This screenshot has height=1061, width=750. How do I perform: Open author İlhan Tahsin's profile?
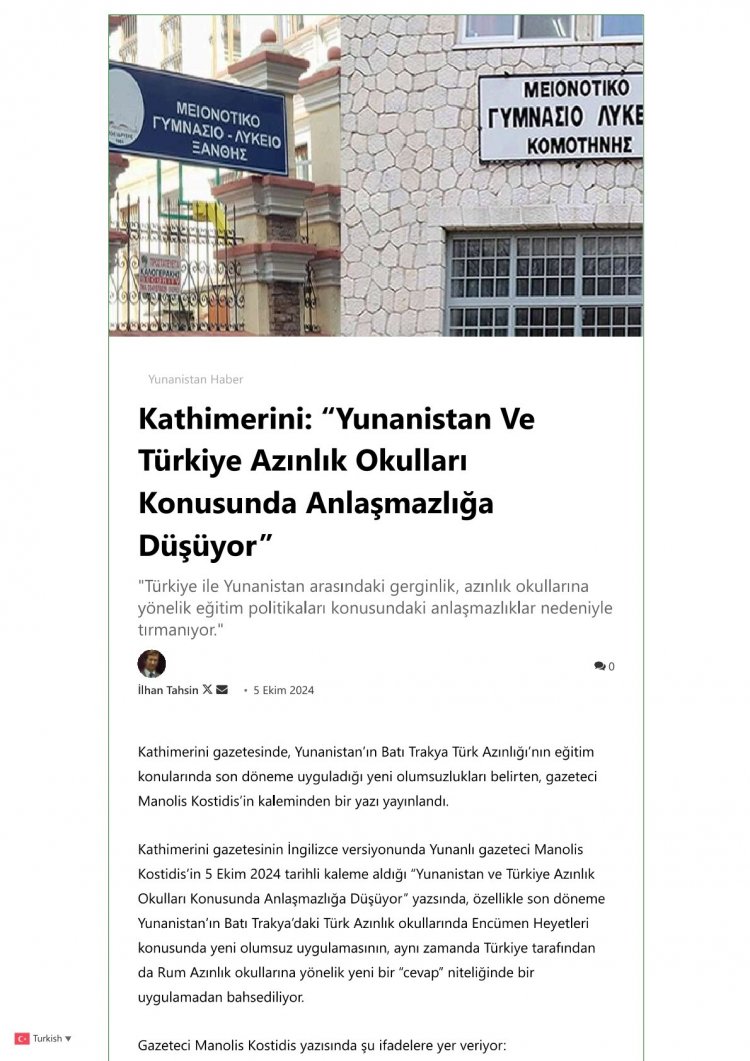tap(167, 690)
